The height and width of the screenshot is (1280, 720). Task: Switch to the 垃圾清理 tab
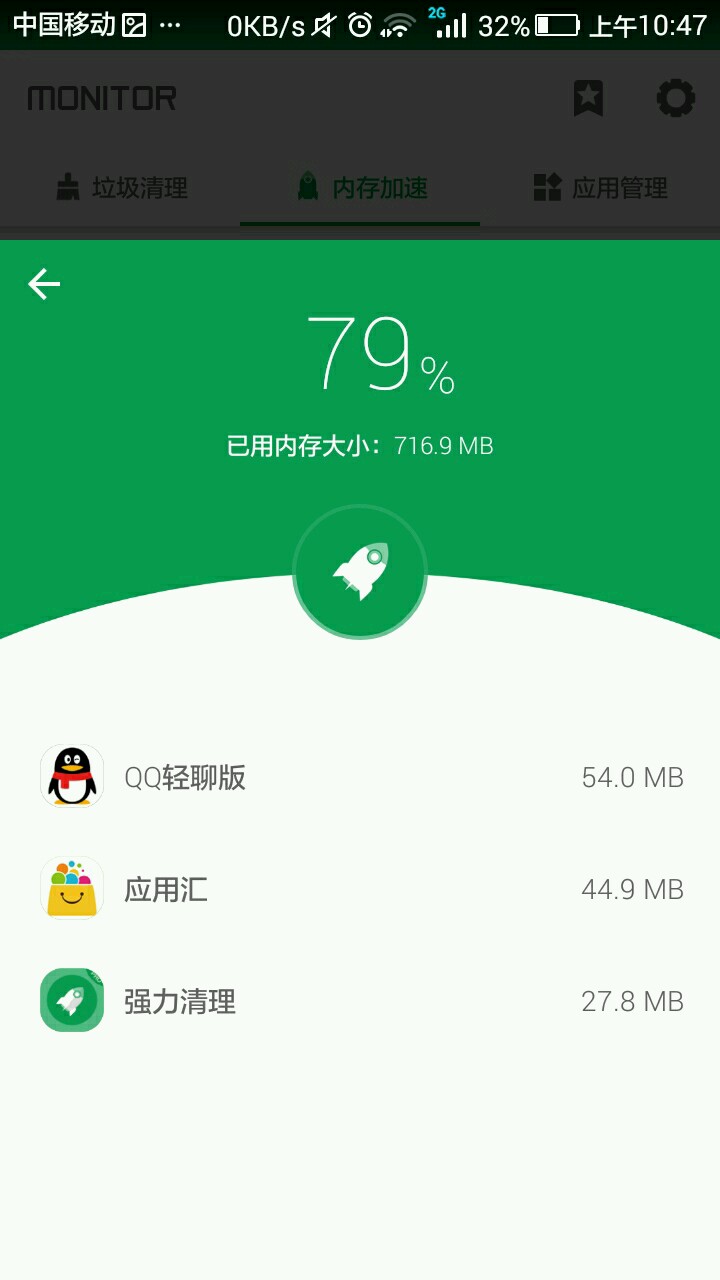pyautogui.click(x=121, y=188)
